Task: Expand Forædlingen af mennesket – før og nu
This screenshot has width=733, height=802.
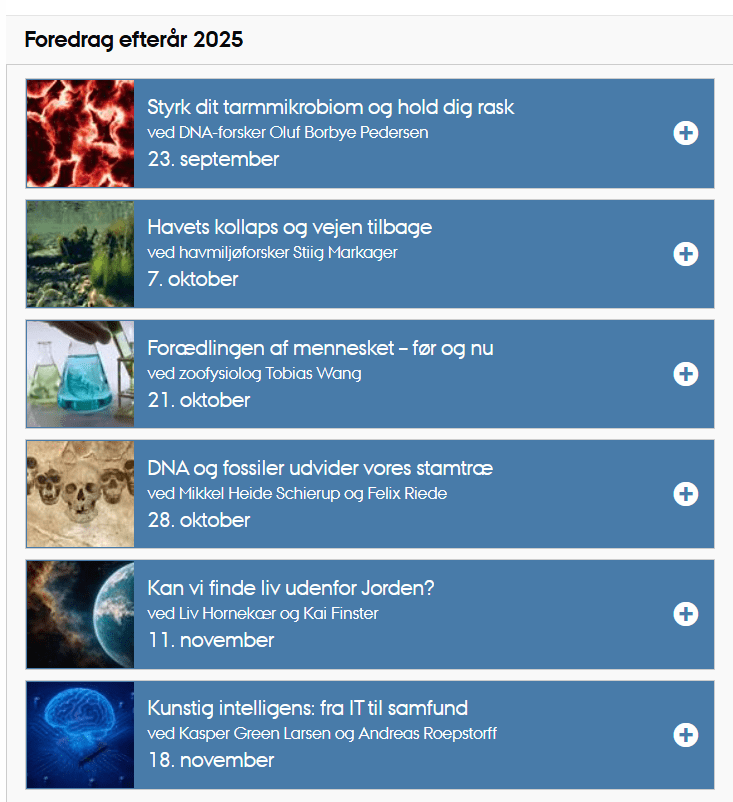Action: [x=686, y=374]
